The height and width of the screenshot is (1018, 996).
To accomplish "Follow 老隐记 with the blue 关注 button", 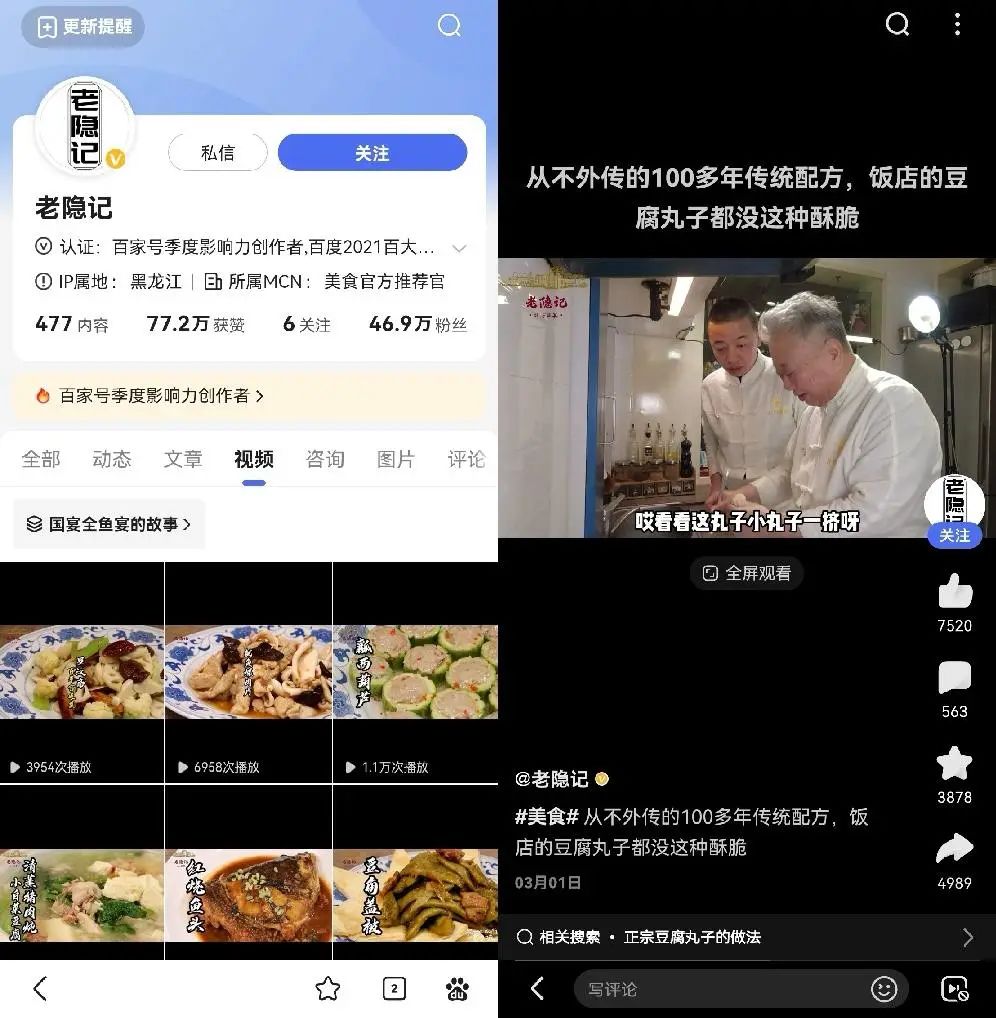I will [372, 153].
